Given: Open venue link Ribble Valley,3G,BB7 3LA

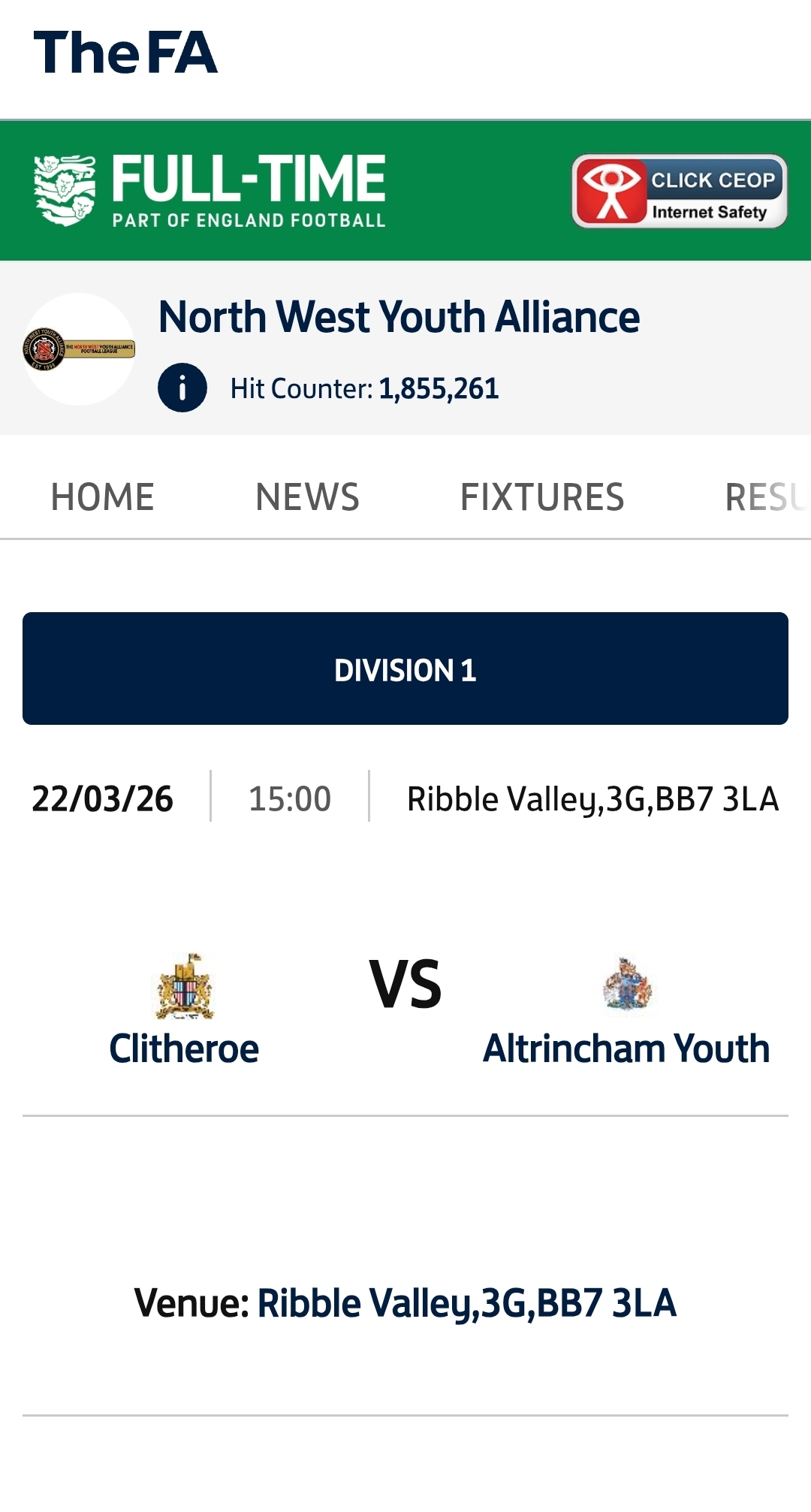Looking at the screenshot, I should (x=466, y=1303).
